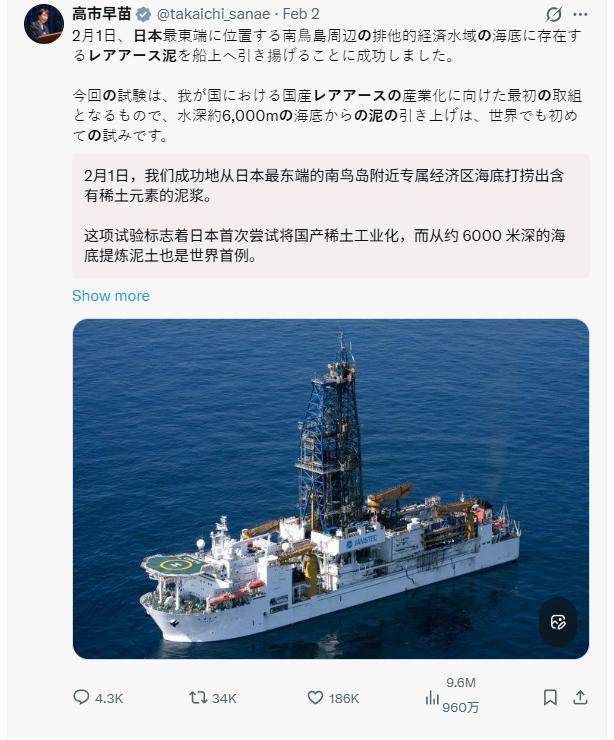The height and width of the screenshot is (740, 614).
Task: Open 高市早苗's profile avatar
Action: (43, 23)
